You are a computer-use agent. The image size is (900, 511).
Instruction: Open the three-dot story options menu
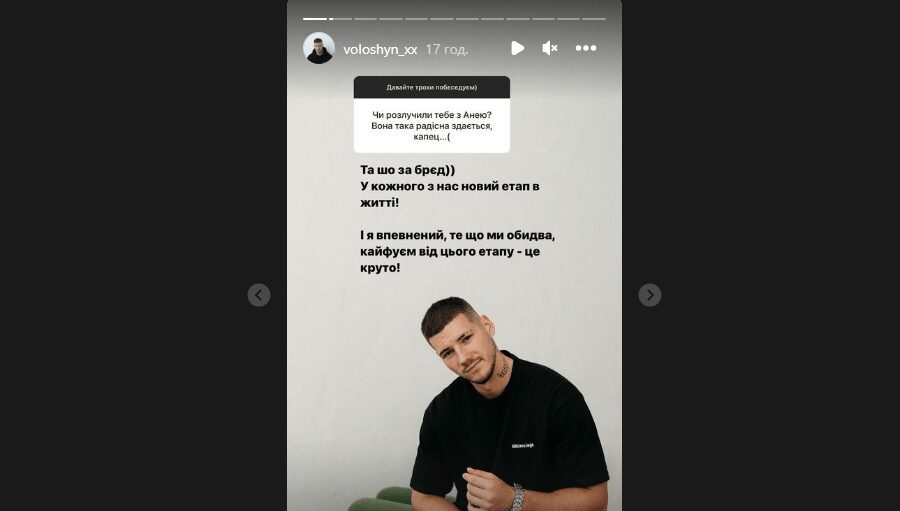point(586,48)
